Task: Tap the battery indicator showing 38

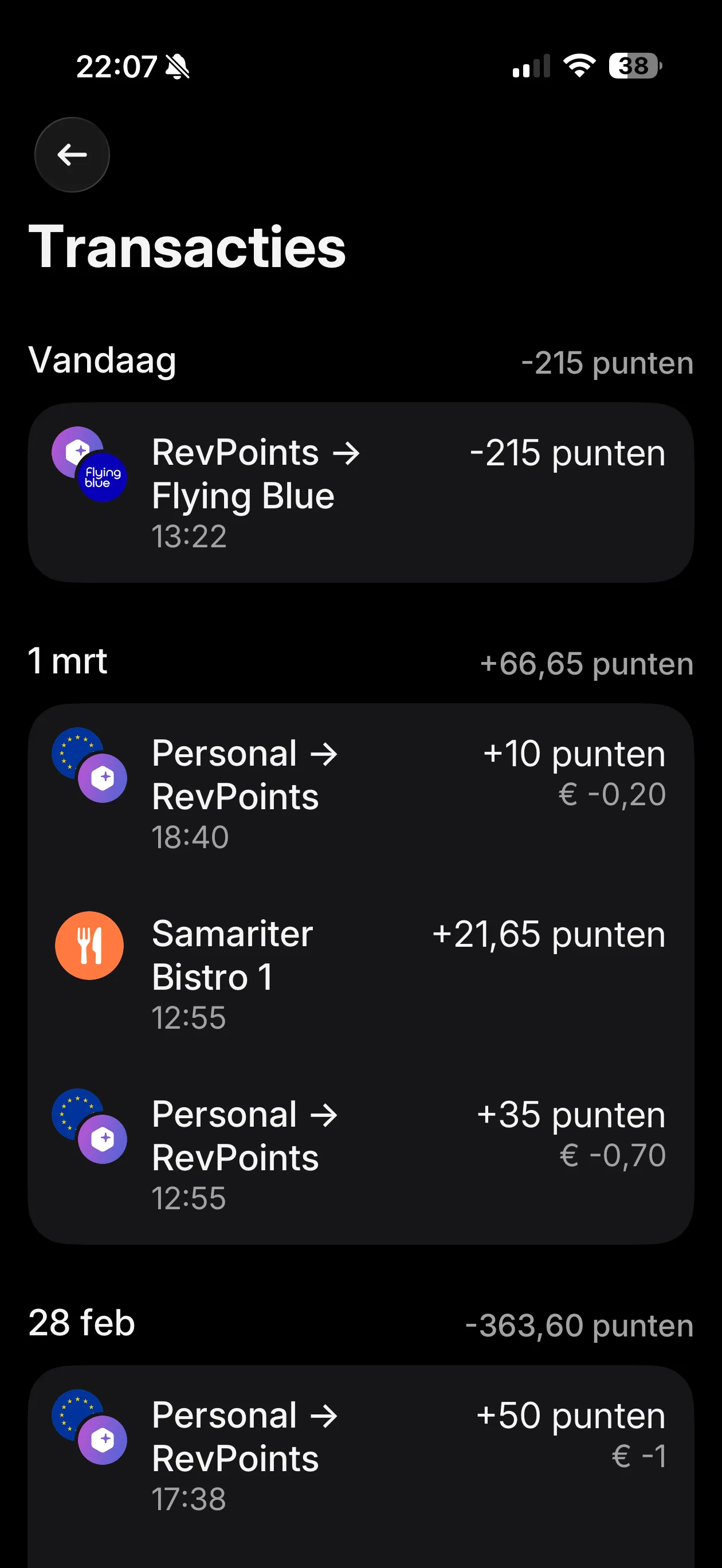Action: [x=633, y=66]
